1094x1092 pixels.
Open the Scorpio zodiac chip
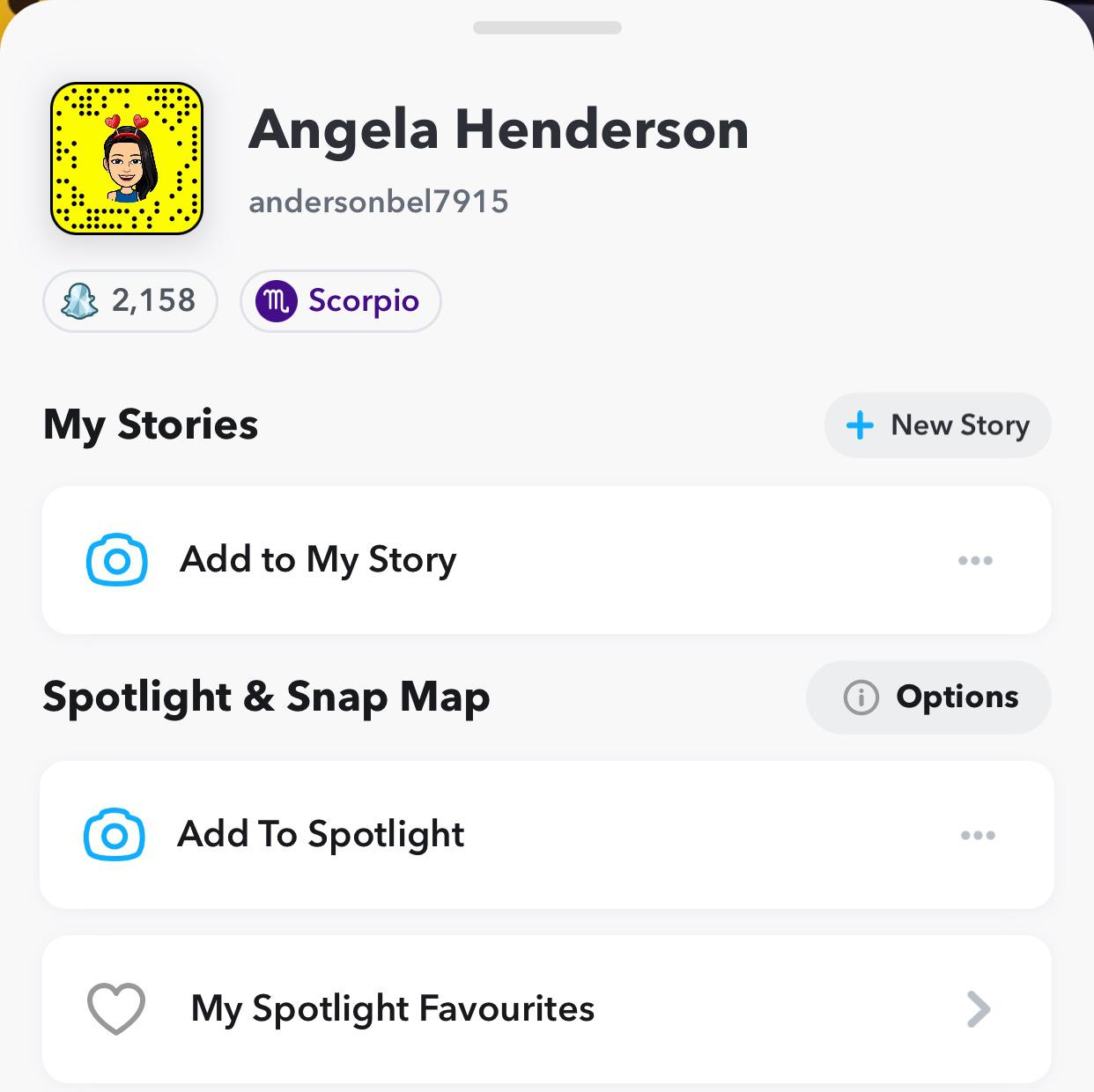[340, 301]
